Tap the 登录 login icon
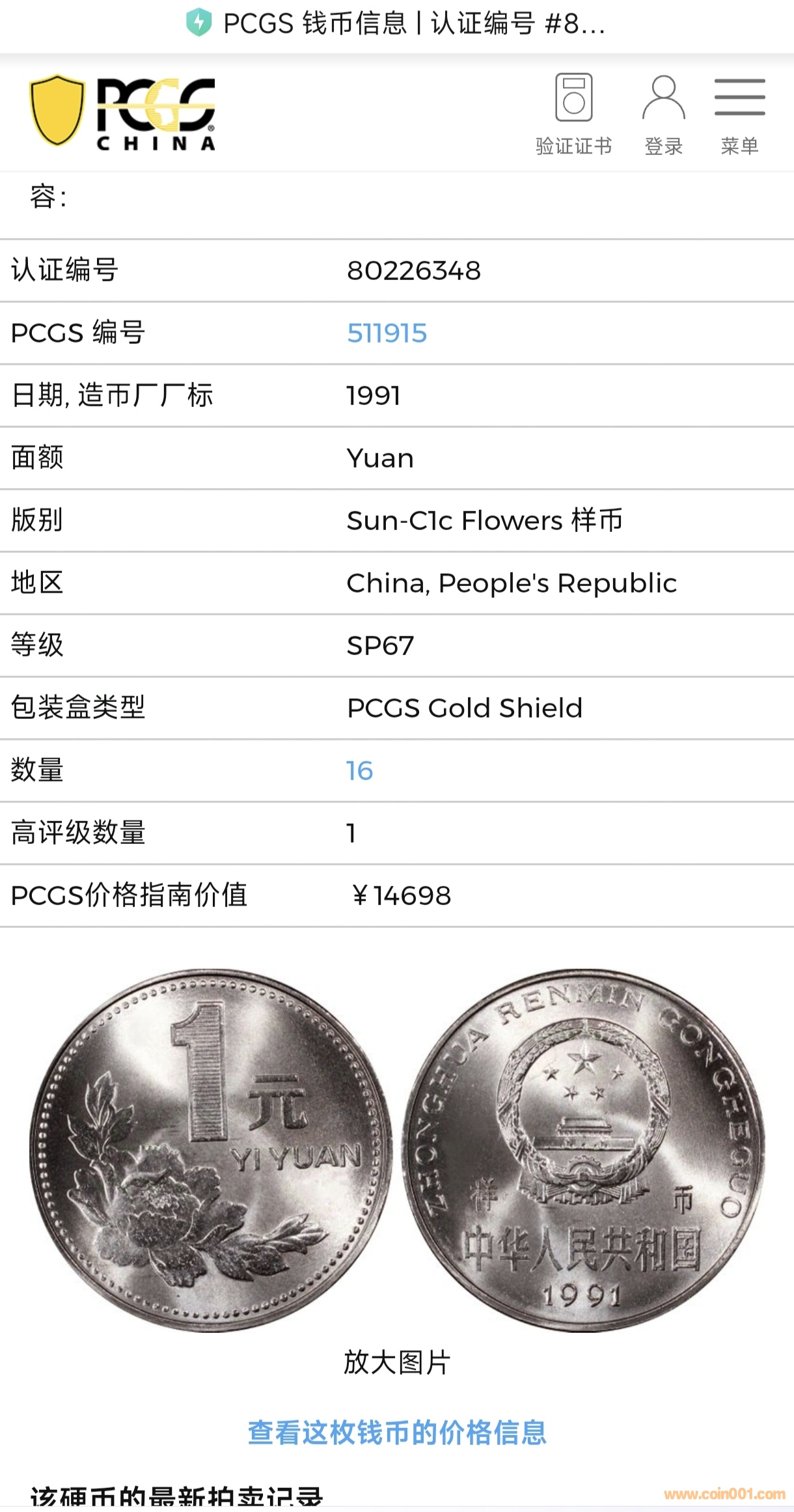Image resolution: width=794 pixels, height=1512 pixels. [663, 114]
